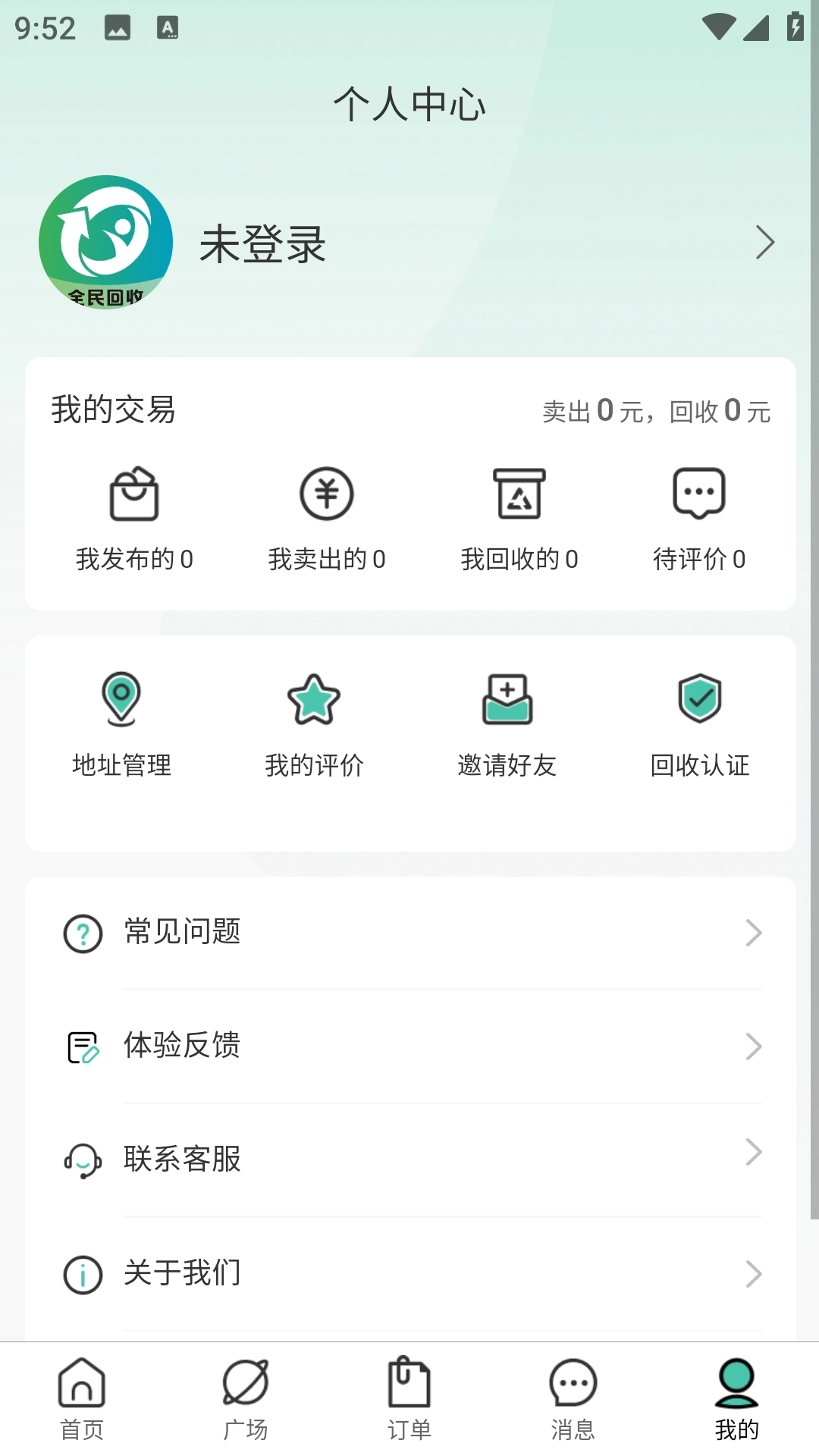Select the 我卖出的 sold items icon
Screen dimensions: 819x1456
[326, 494]
